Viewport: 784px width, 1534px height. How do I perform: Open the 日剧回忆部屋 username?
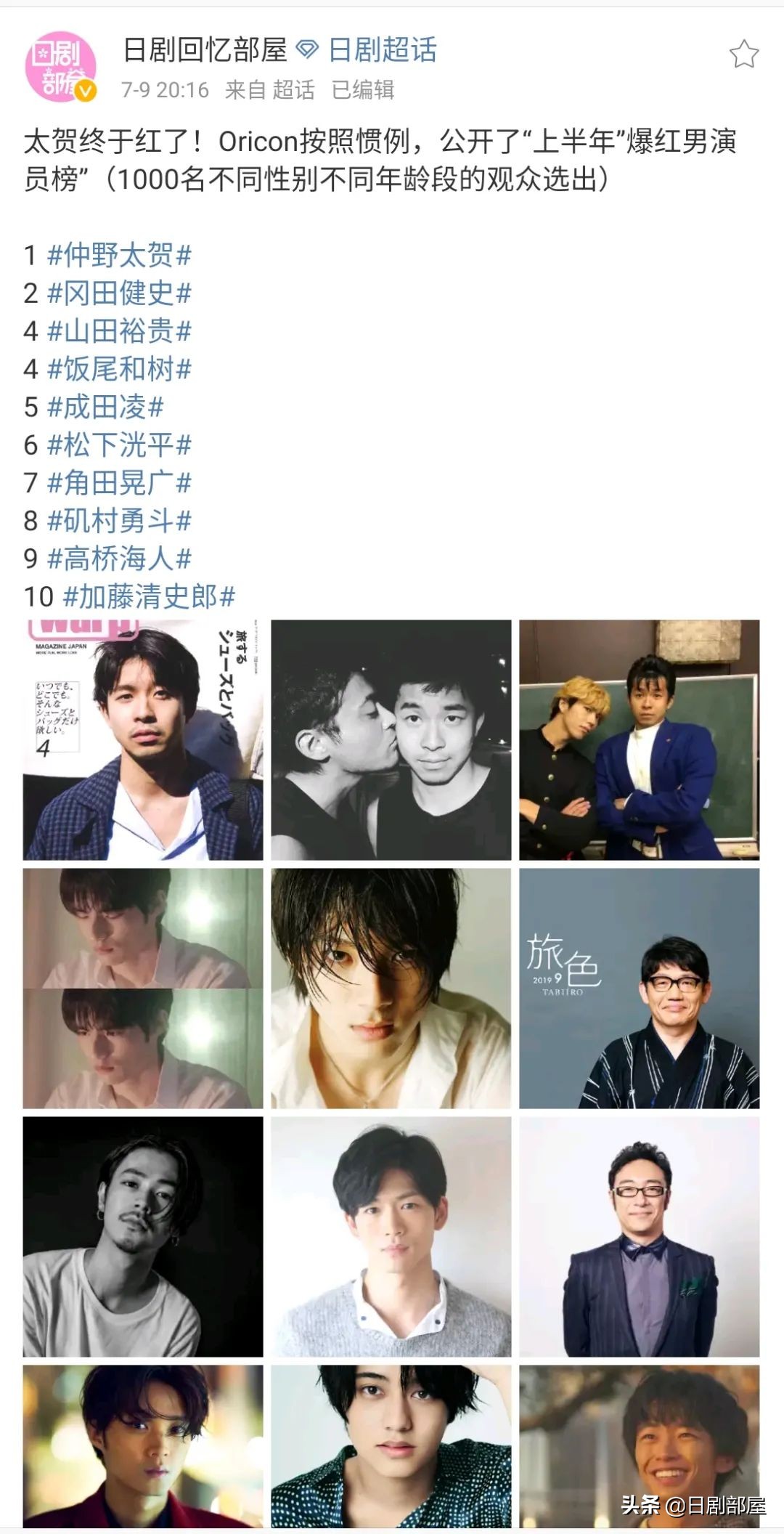point(205,50)
